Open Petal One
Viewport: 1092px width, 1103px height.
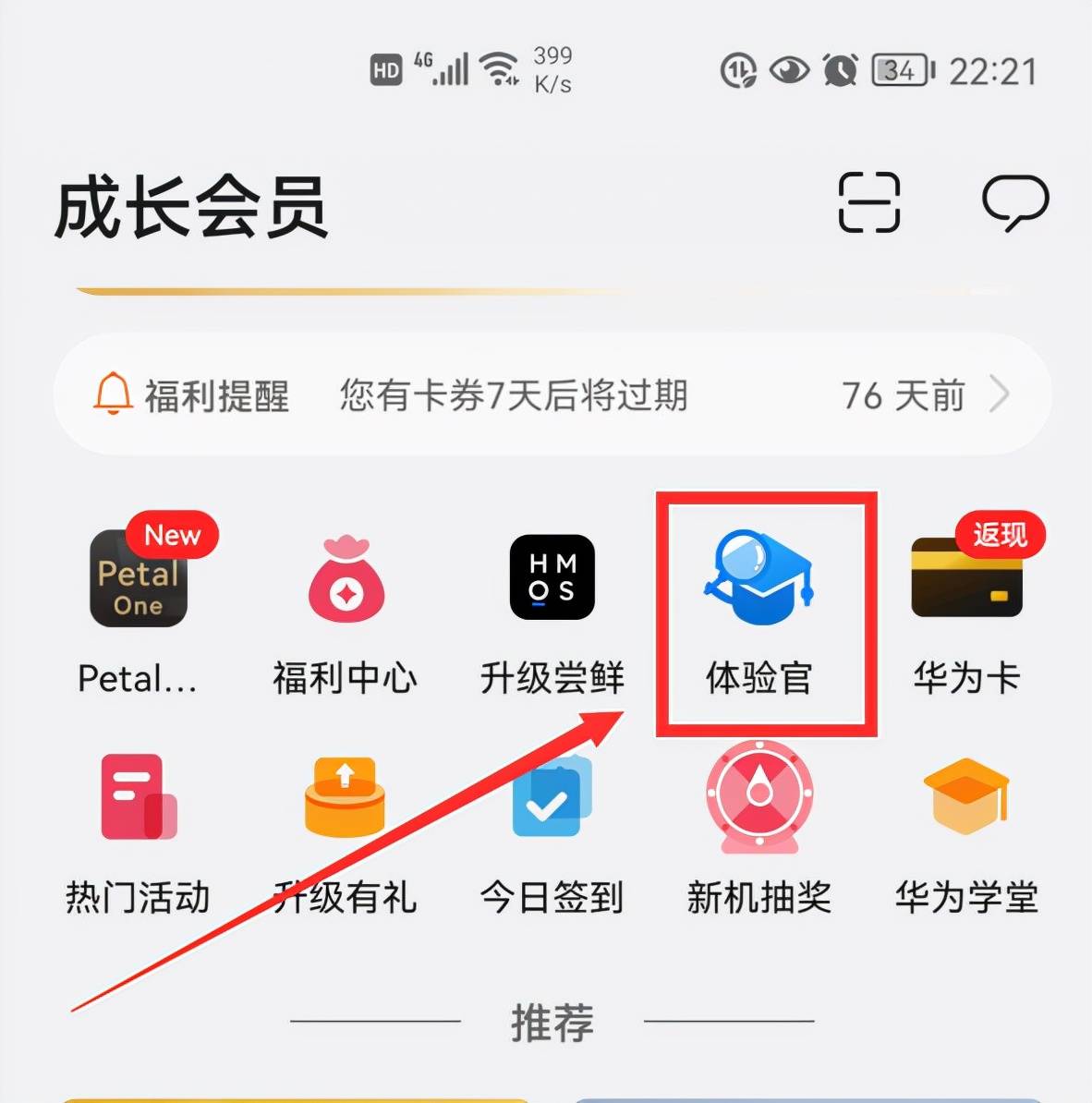pyautogui.click(x=139, y=578)
